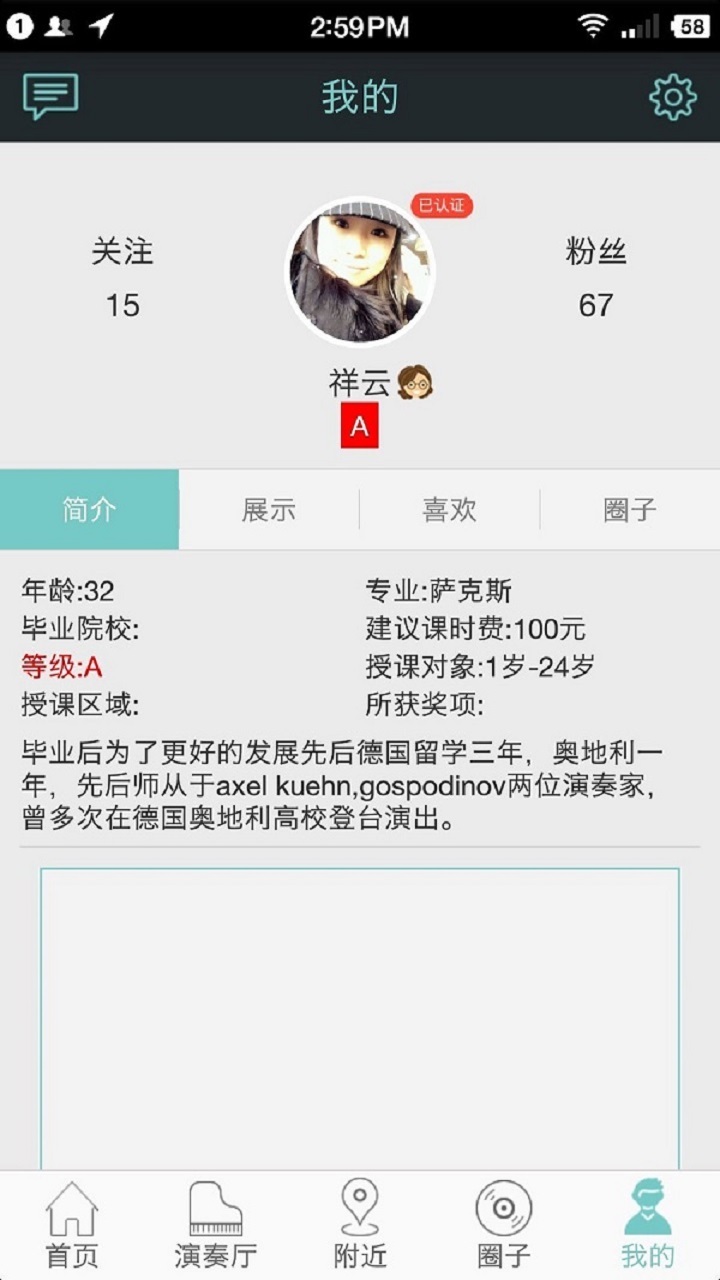View the 粉丝 followers list
This screenshot has height=1280, width=720.
(596, 277)
